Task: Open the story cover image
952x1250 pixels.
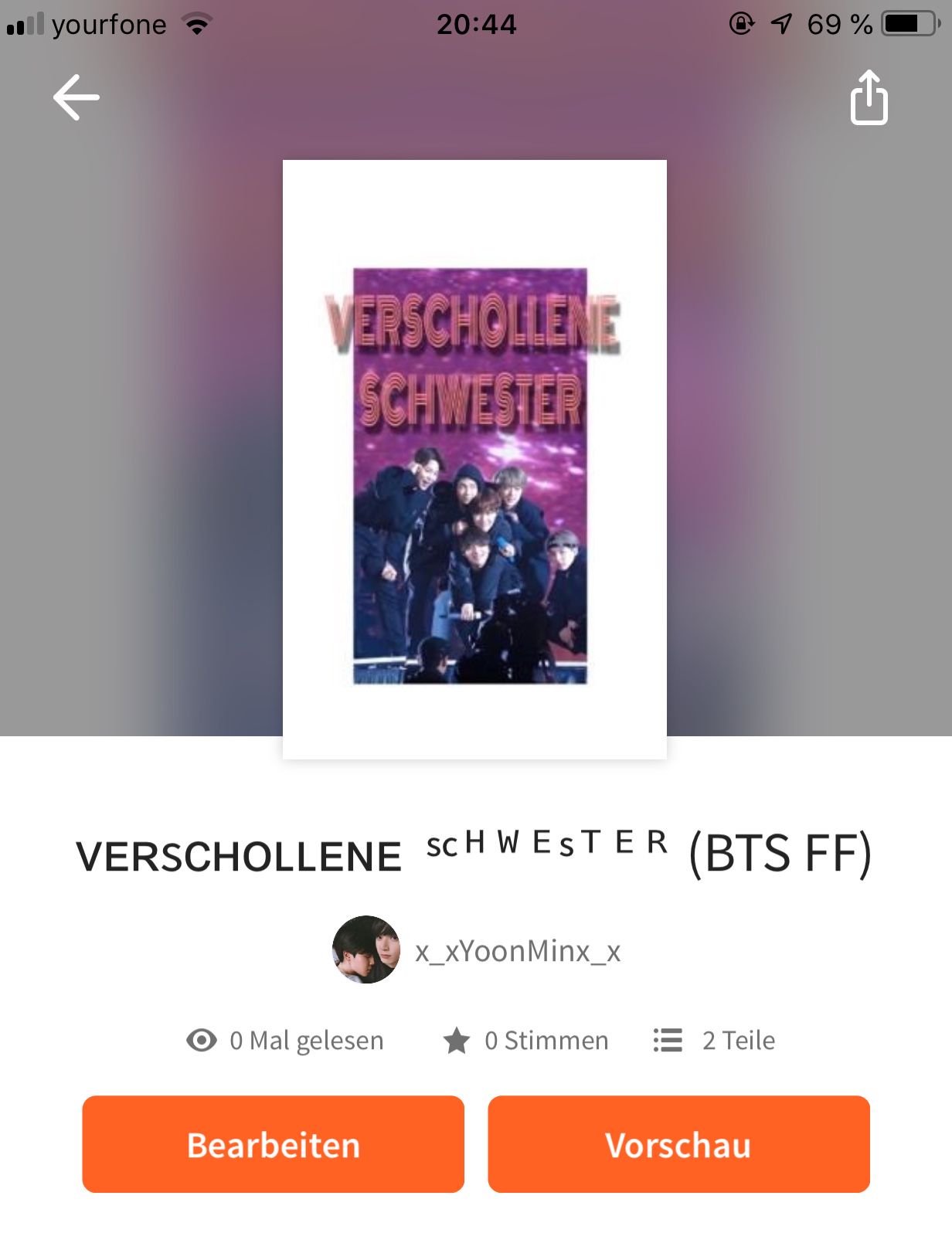Action: (x=474, y=460)
